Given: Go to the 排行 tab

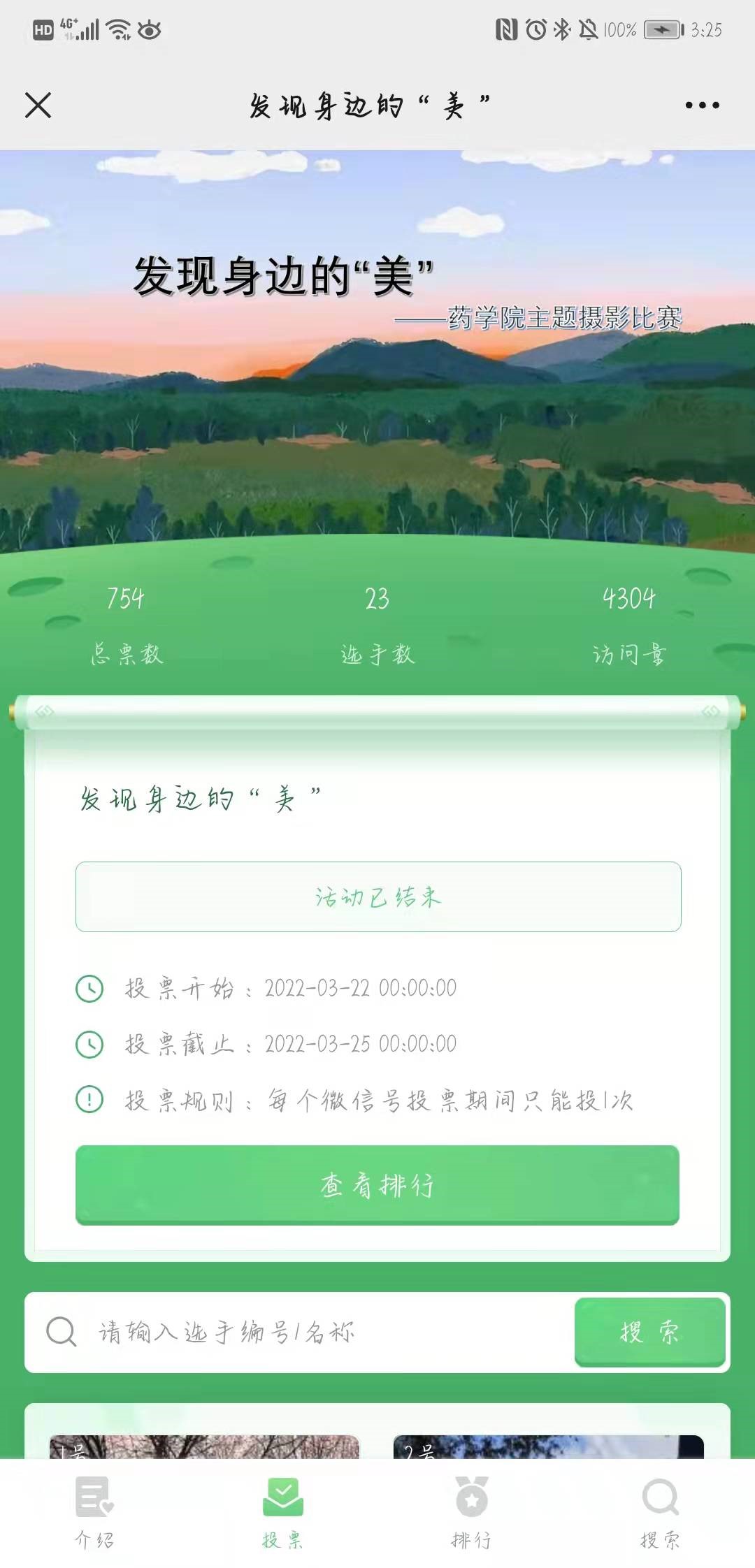Looking at the screenshot, I should pos(472,1509).
